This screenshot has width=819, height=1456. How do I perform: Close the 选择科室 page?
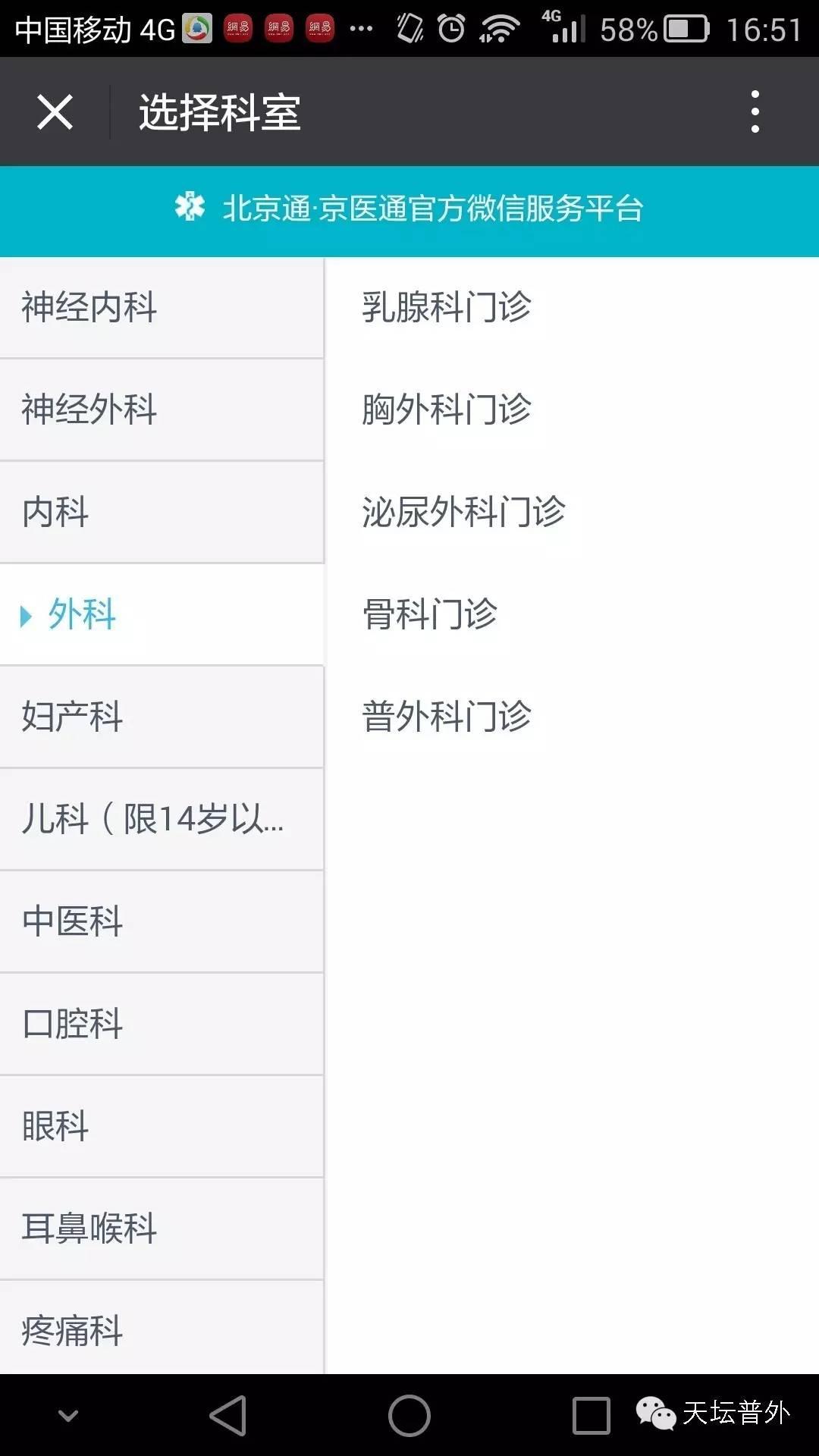coord(55,112)
